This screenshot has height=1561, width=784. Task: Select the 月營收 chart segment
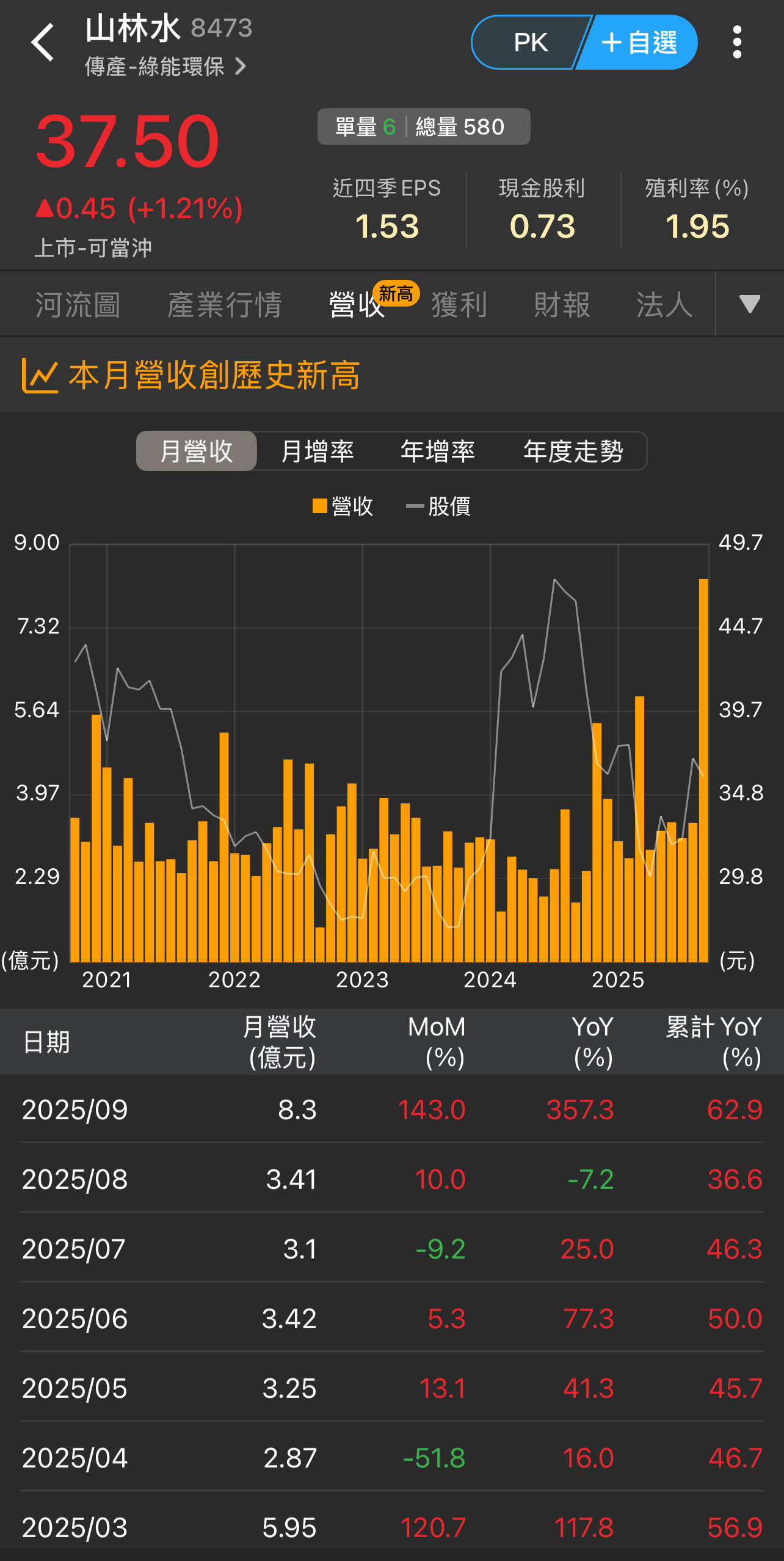[x=197, y=451]
